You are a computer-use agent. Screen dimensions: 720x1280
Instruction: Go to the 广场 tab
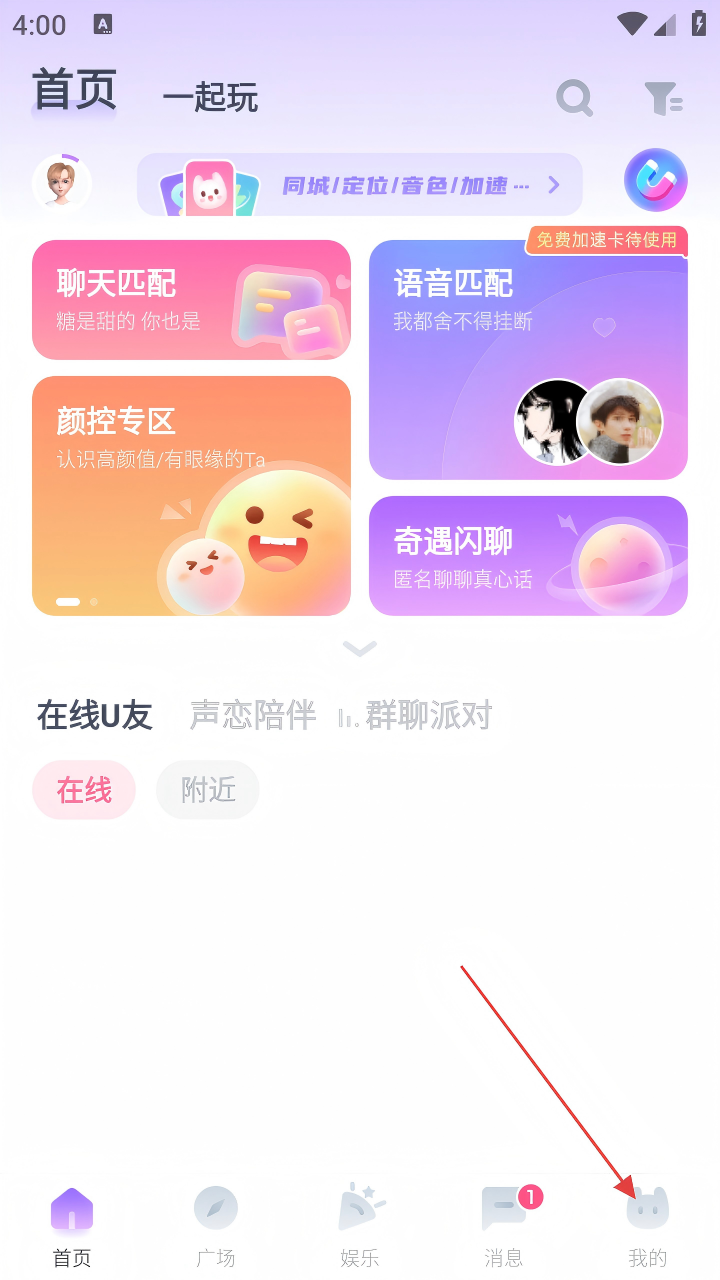pyautogui.click(x=215, y=1226)
